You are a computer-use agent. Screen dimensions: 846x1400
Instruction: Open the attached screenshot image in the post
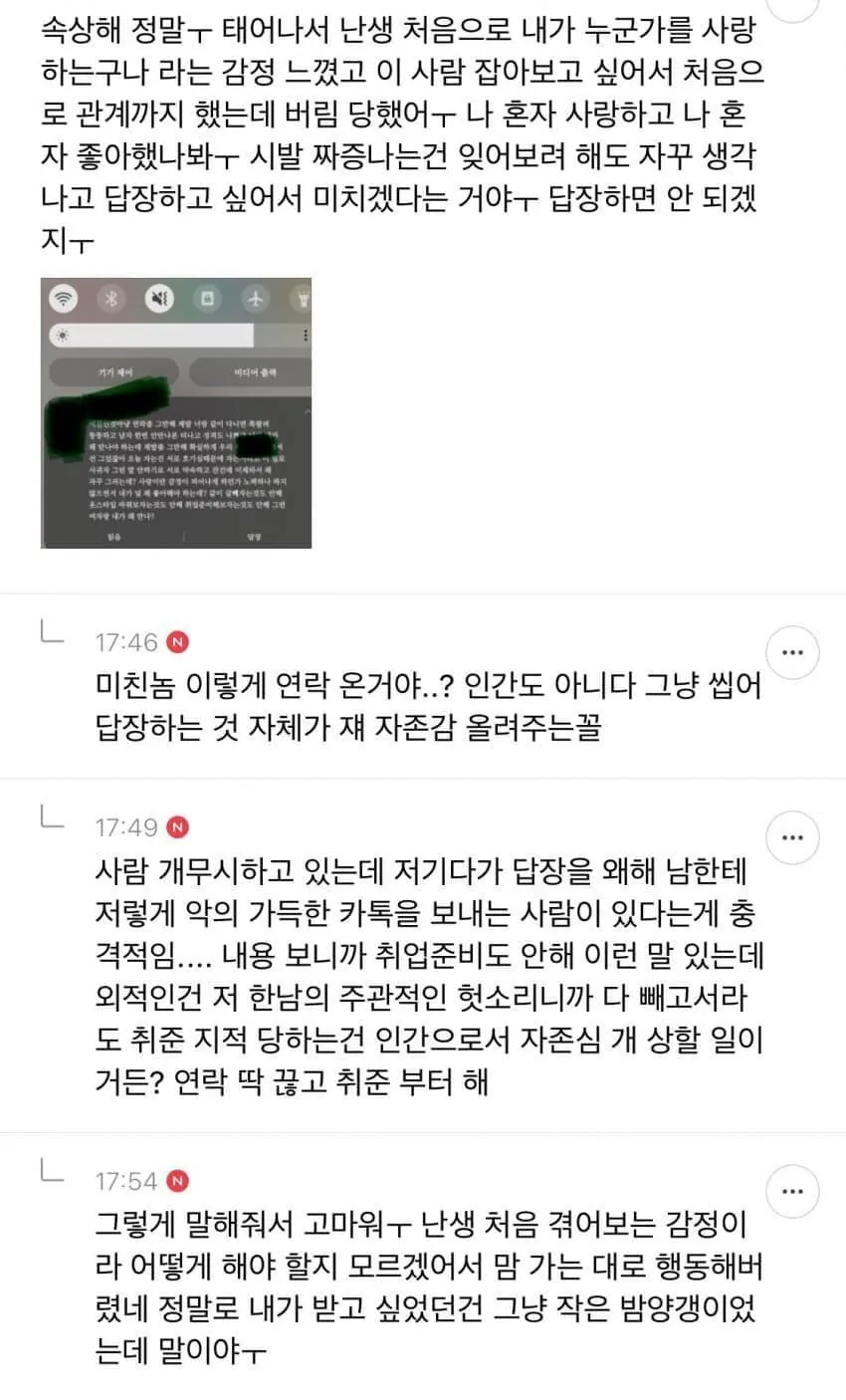[176, 412]
